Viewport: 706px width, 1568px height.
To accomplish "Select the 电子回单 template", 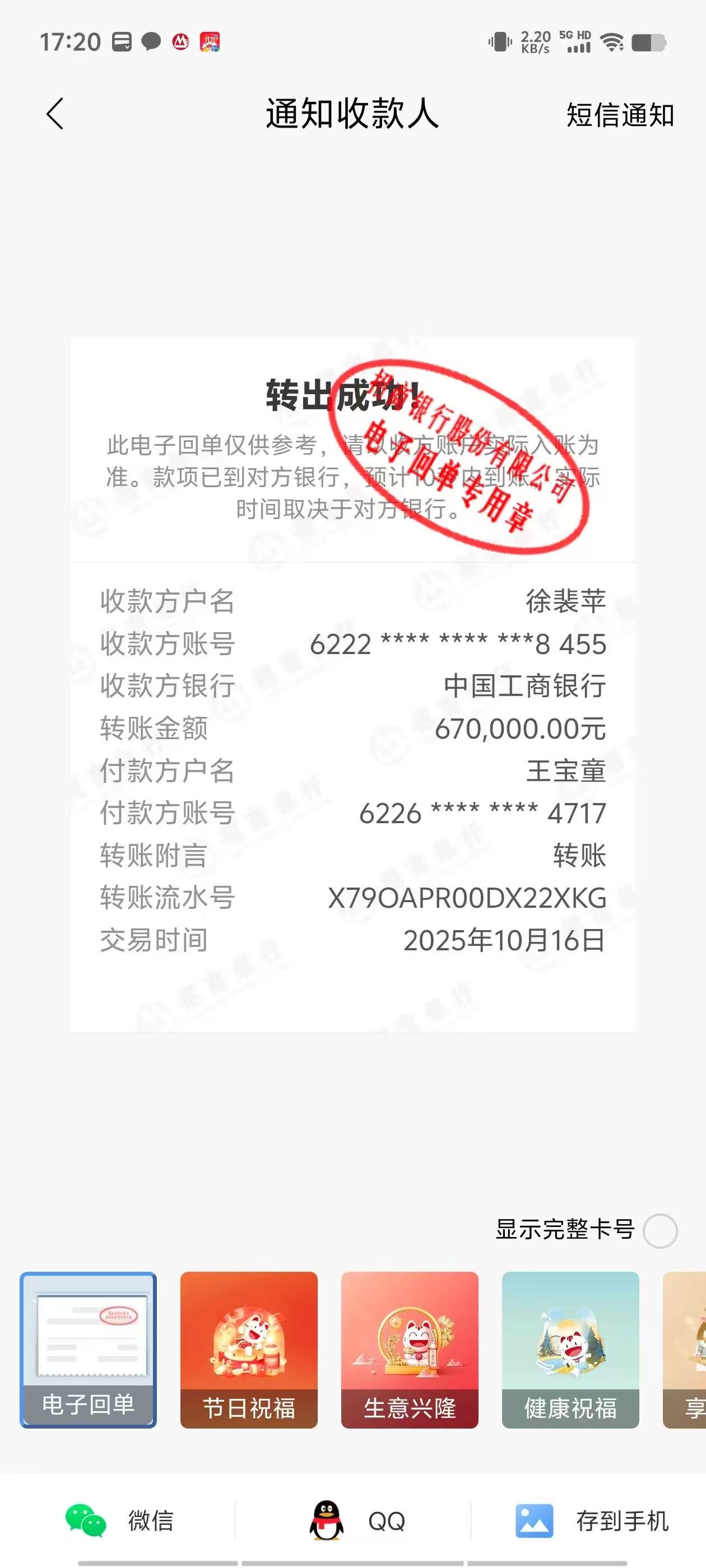I will 89,1349.
